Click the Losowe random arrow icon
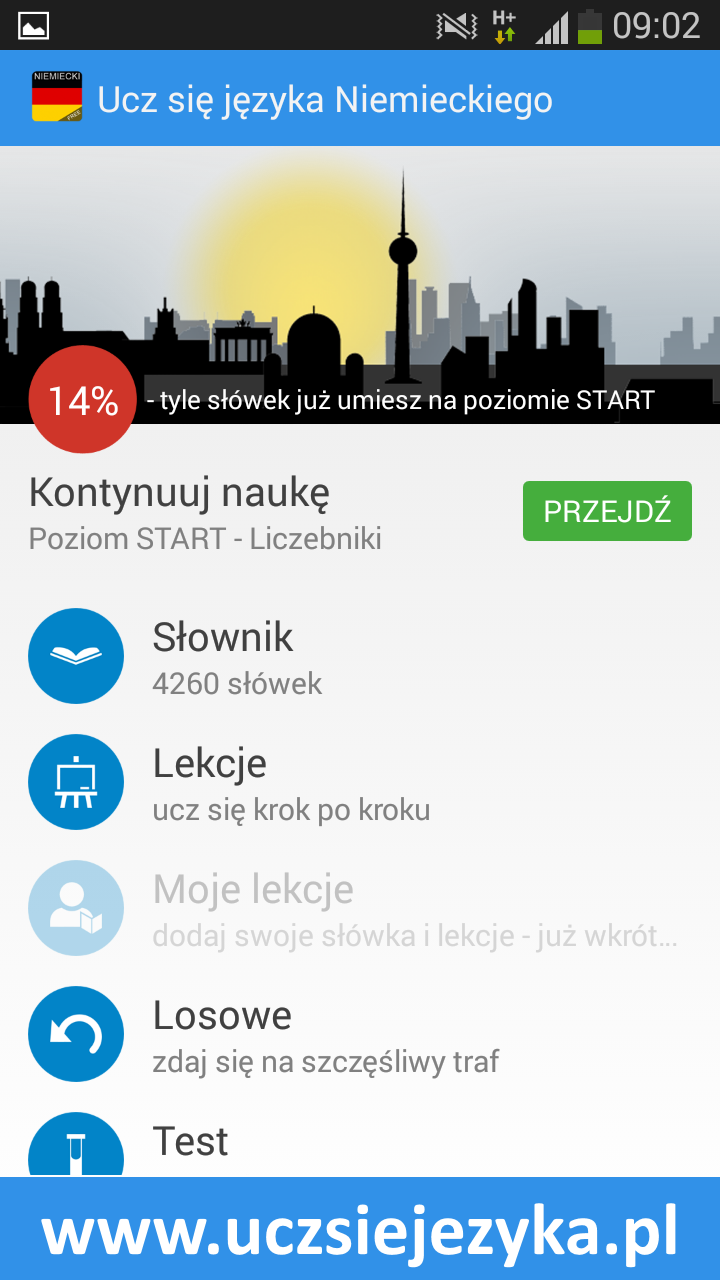This screenshot has width=720, height=1280. [x=76, y=1034]
